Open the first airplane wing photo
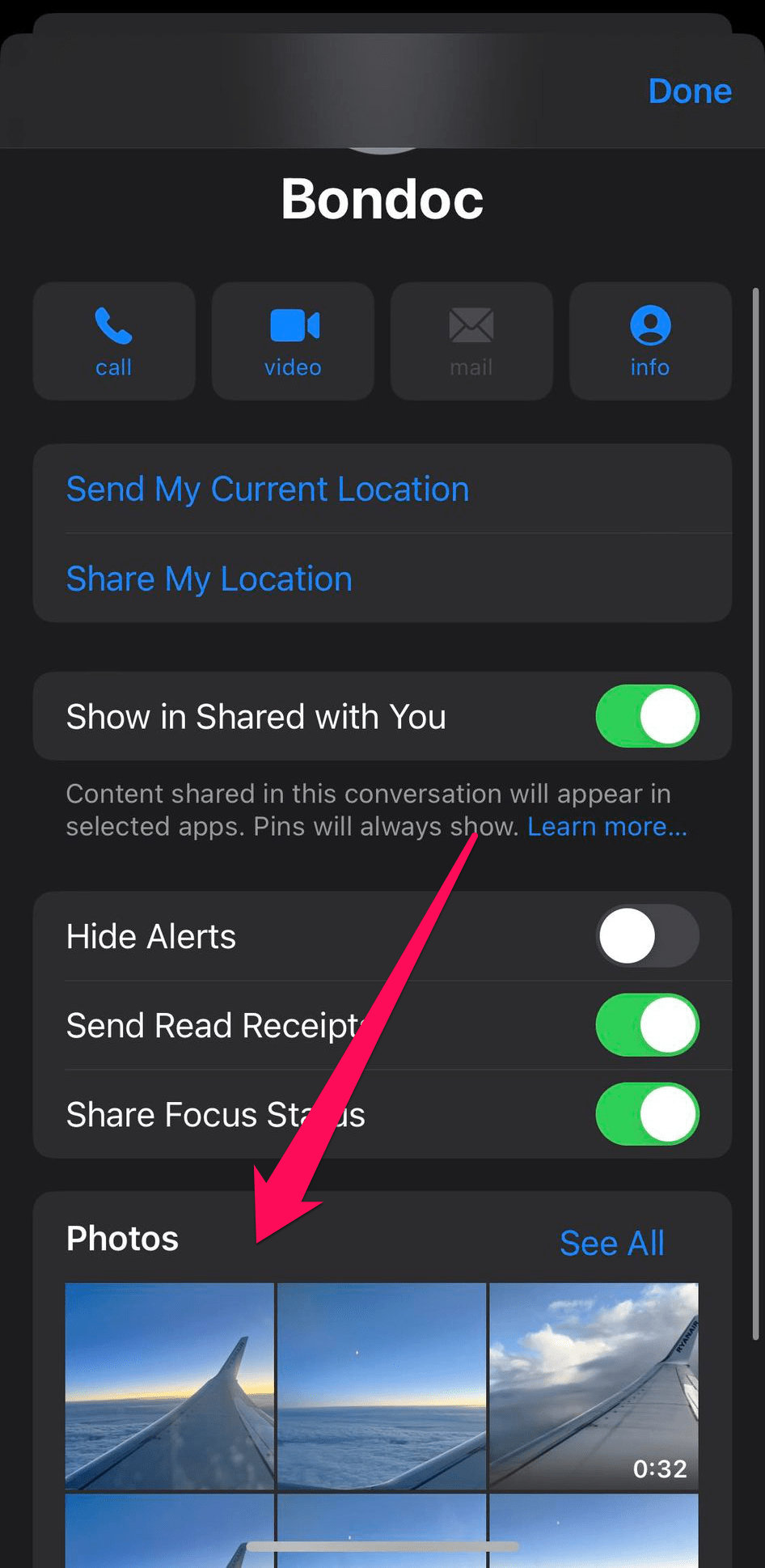This screenshot has width=765, height=1568. (170, 1386)
